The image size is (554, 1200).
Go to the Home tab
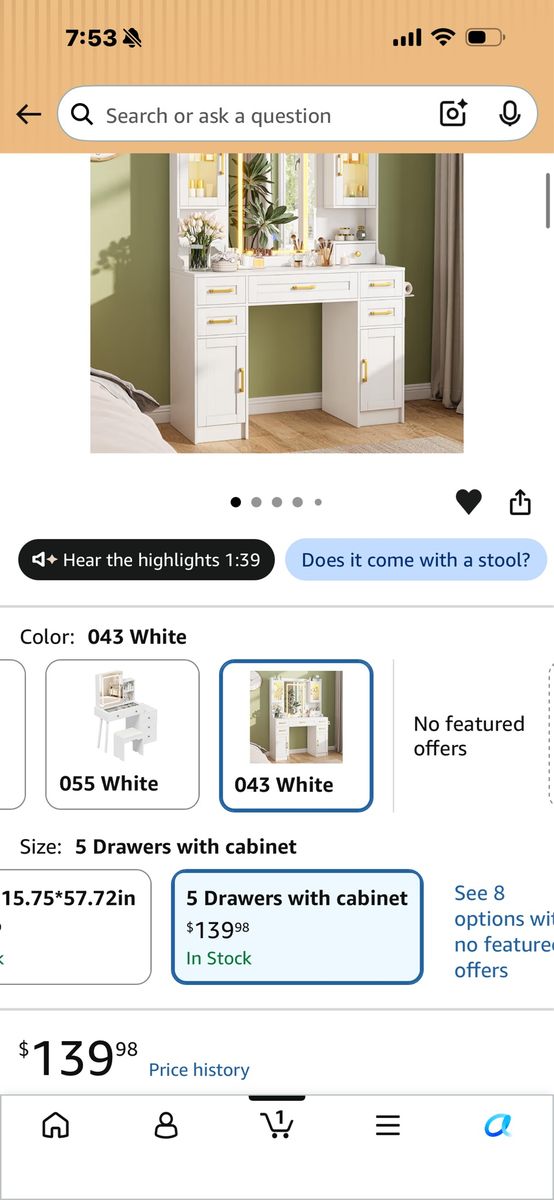[56, 1125]
